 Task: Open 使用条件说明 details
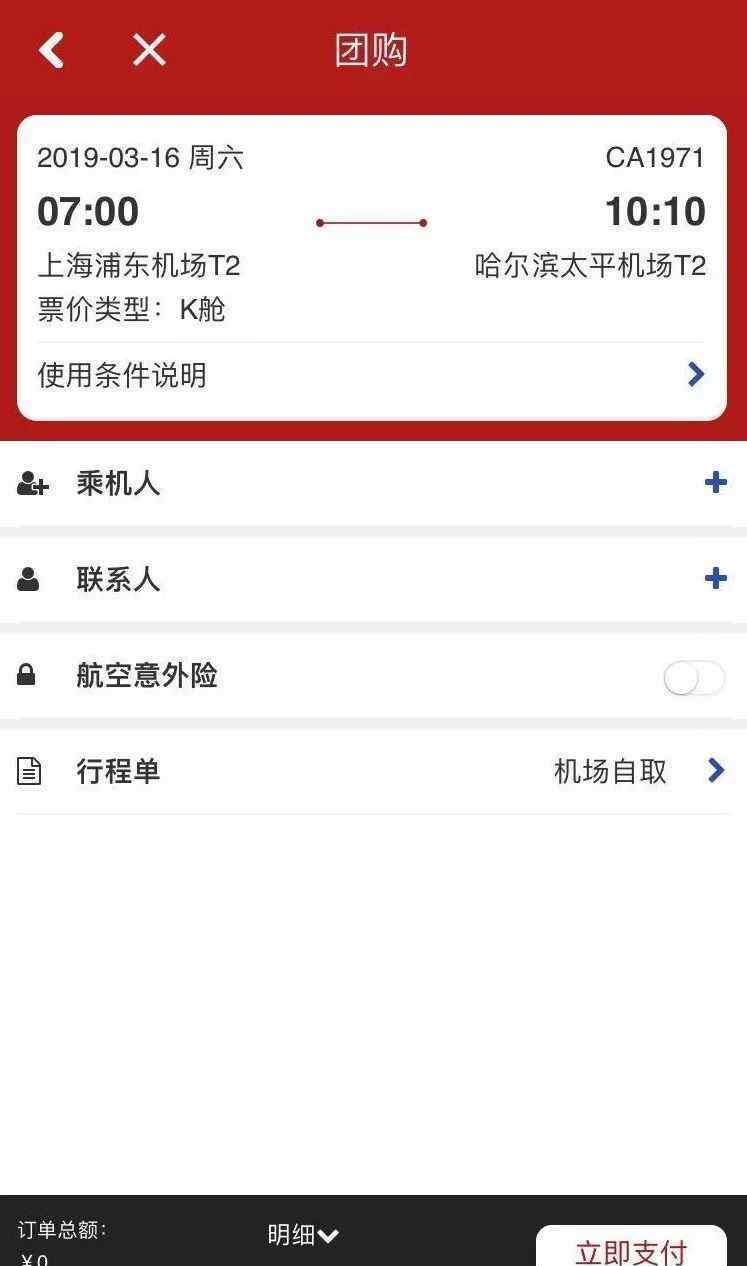(695, 375)
